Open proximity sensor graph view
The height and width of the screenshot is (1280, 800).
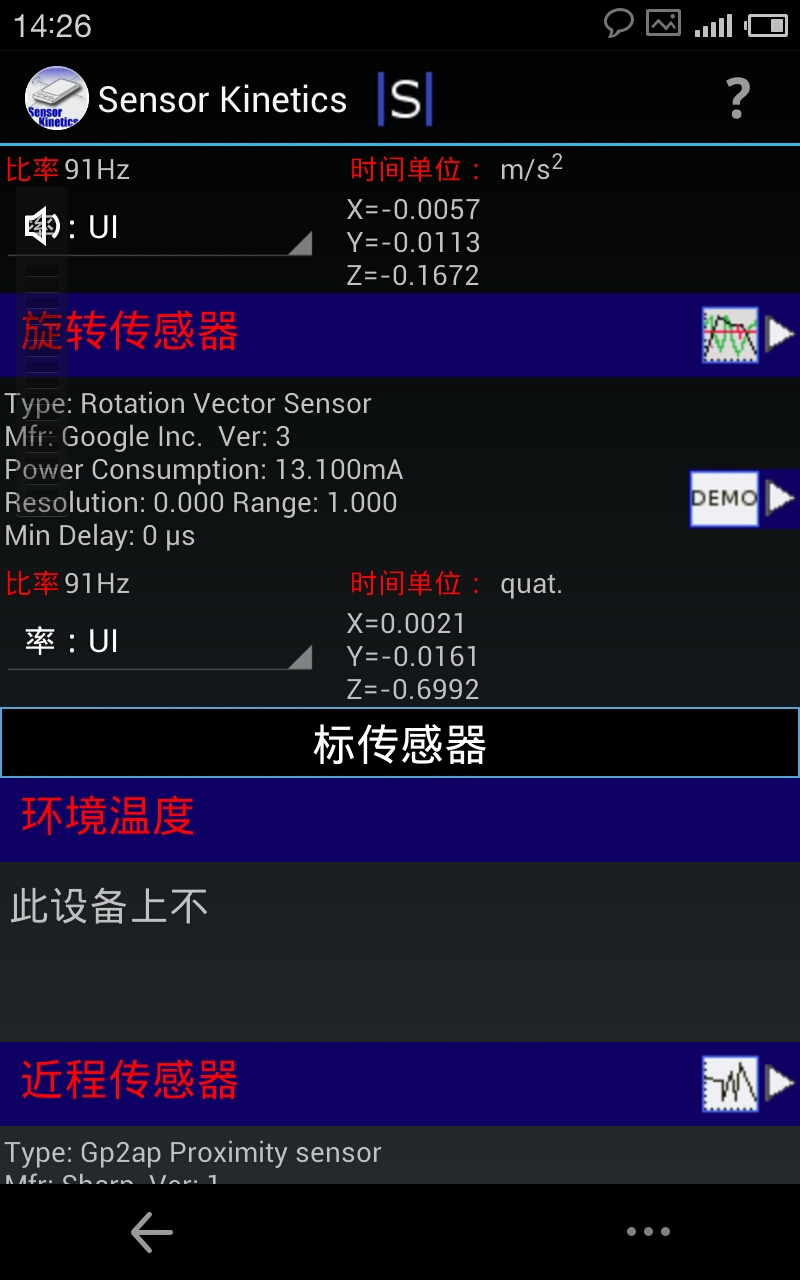tap(747, 1083)
